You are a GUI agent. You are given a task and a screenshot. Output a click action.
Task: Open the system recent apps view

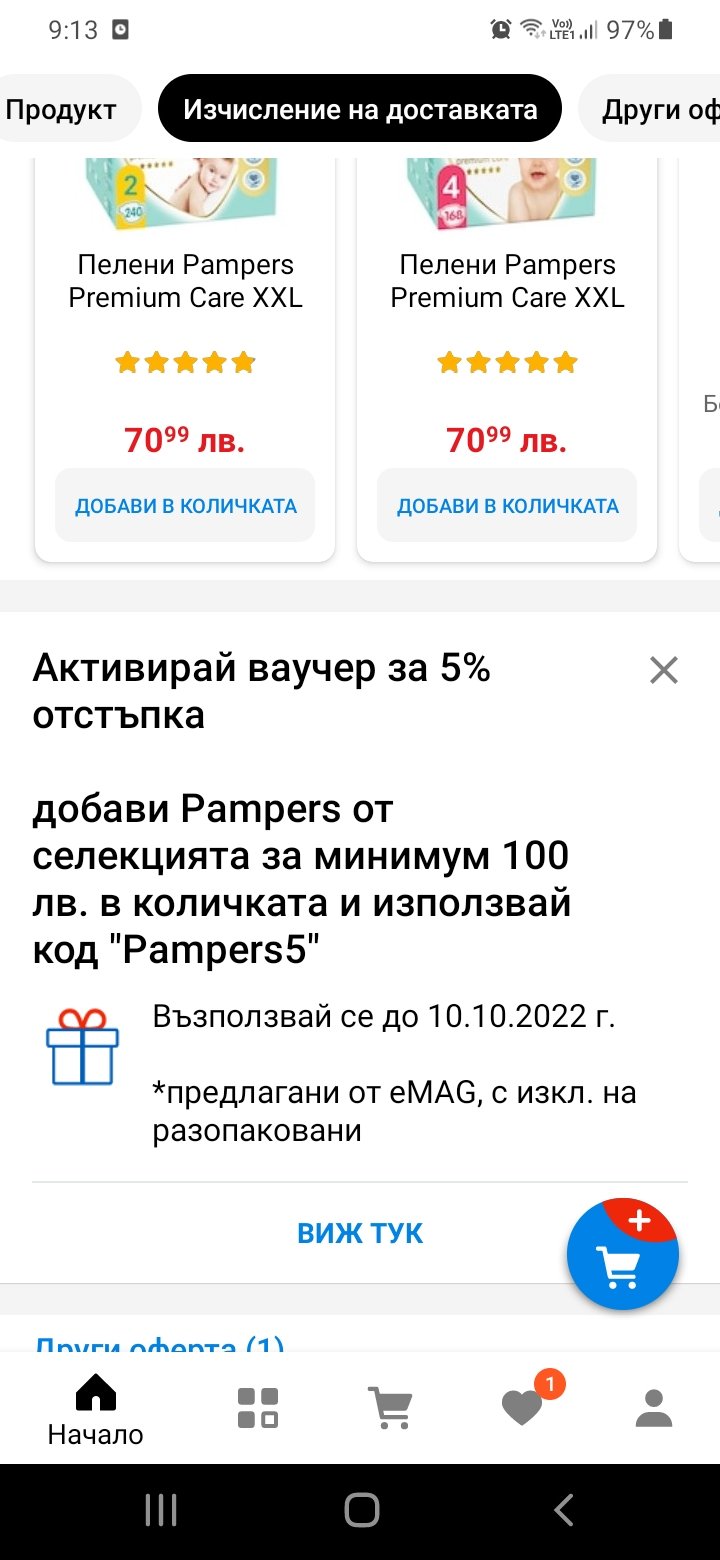[x=160, y=1510]
